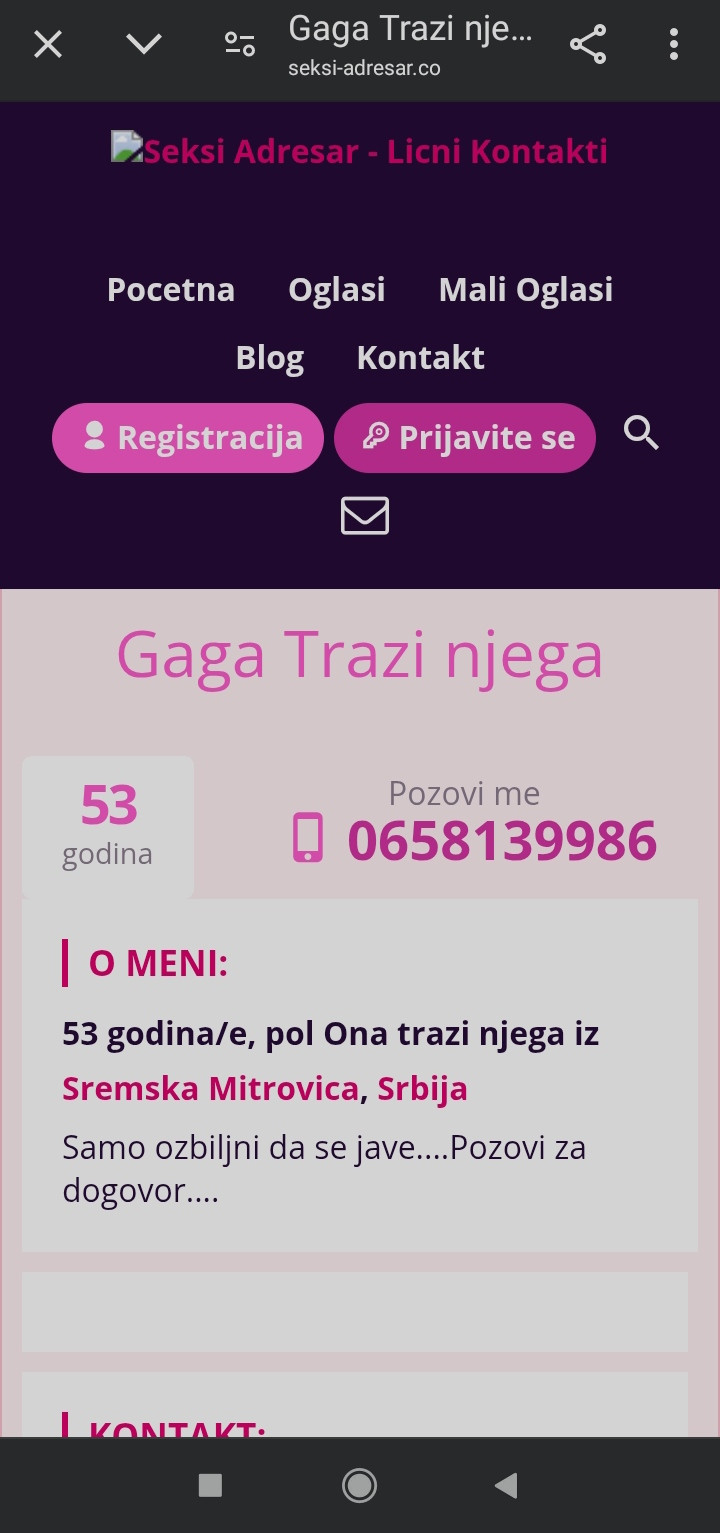Viewport: 720px width, 1533px height.
Task: Open the Seksi Adresar - Licni Kontakti logo link
Action: (x=360, y=151)
